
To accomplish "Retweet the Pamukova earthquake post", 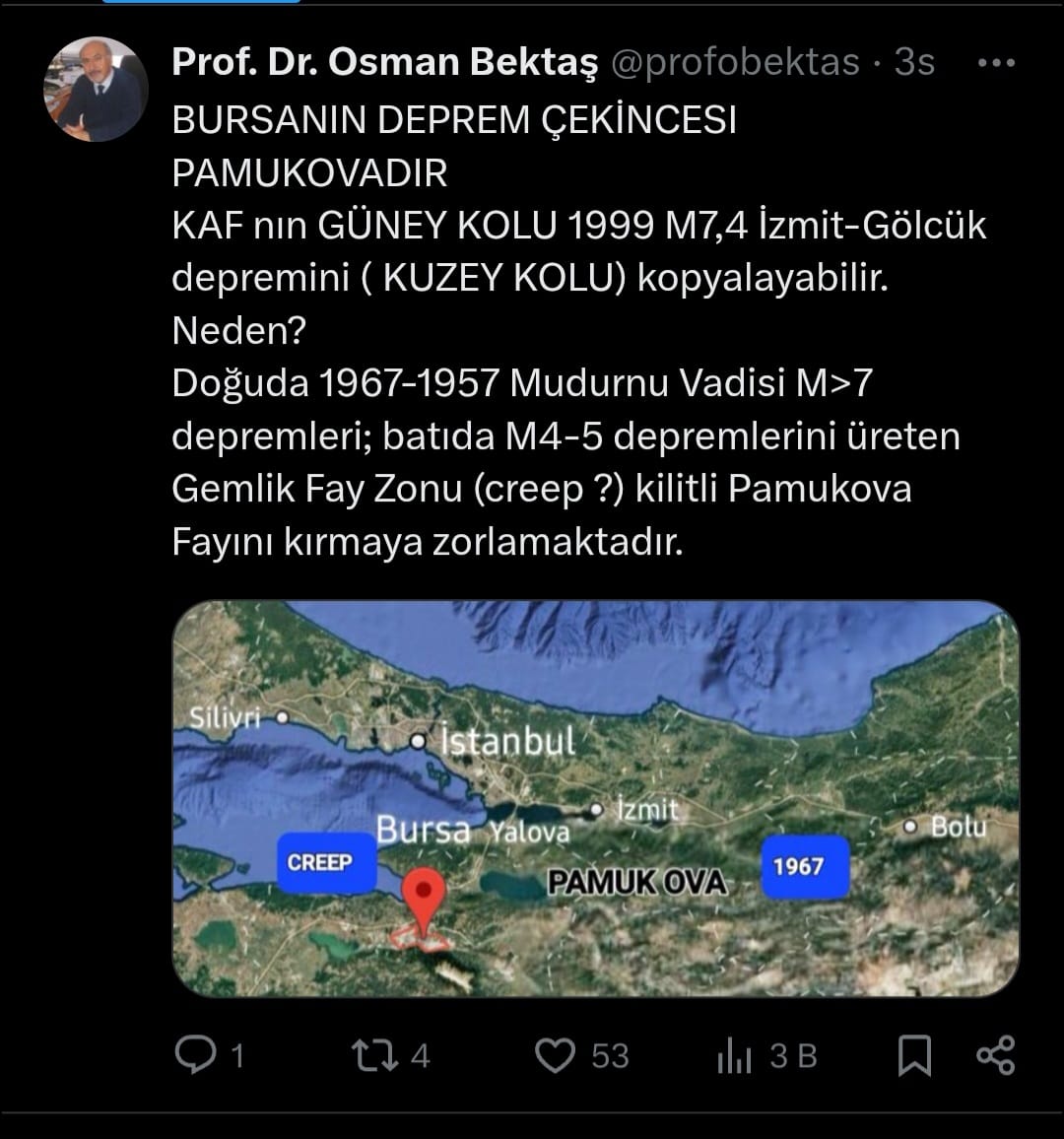I will (374, 1055).
